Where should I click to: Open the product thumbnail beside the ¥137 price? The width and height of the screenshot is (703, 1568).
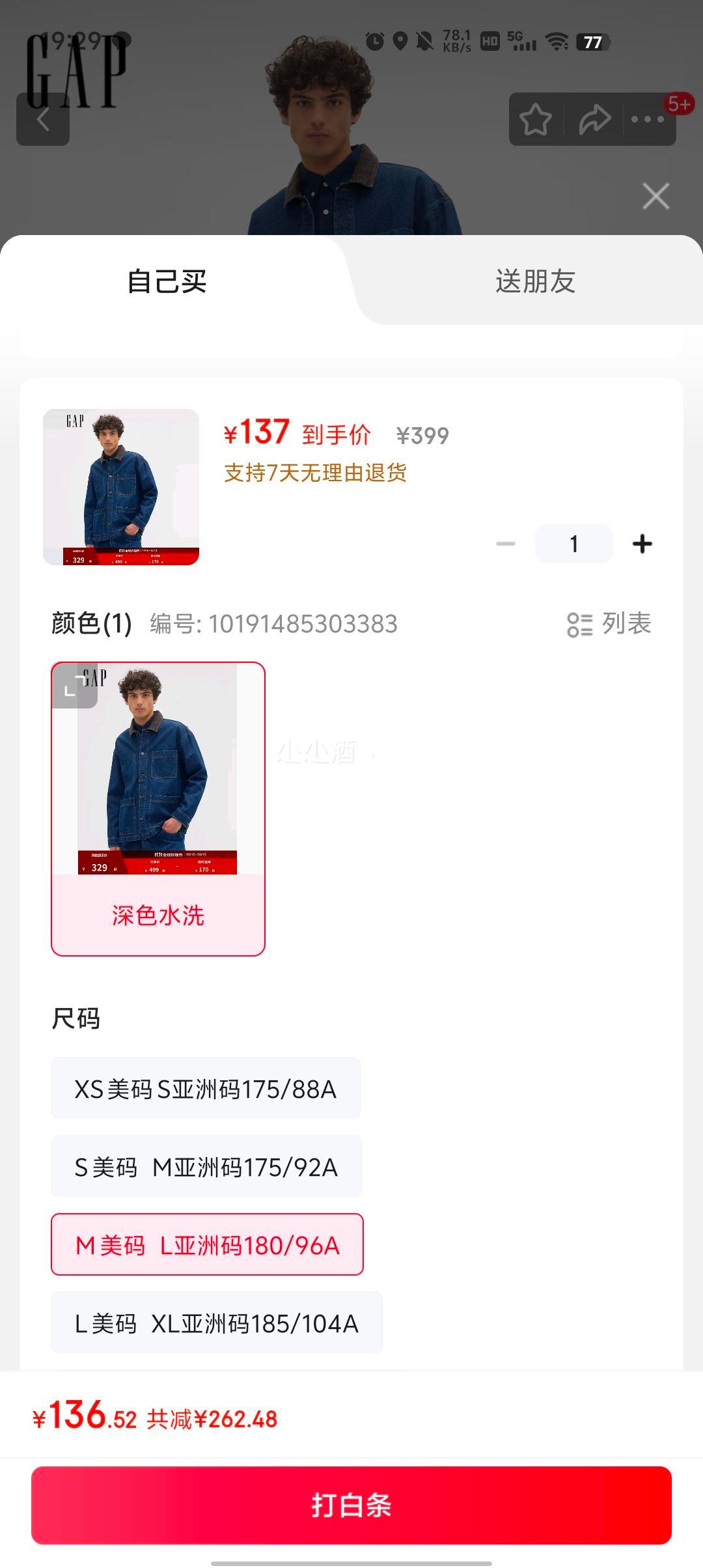pos(121,487)
